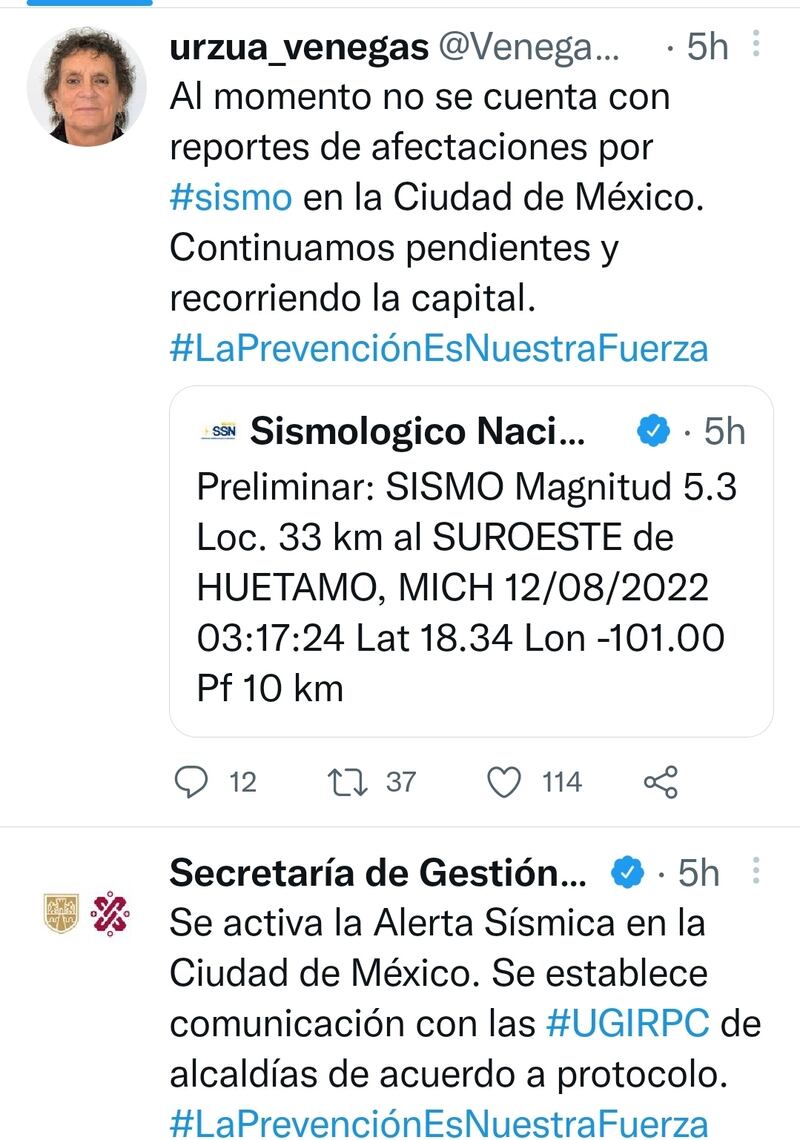Retweet the urzua_venegas tweet
This screenshot has height=1140, width=800.
pyautogui.click(x=344, y=781)
